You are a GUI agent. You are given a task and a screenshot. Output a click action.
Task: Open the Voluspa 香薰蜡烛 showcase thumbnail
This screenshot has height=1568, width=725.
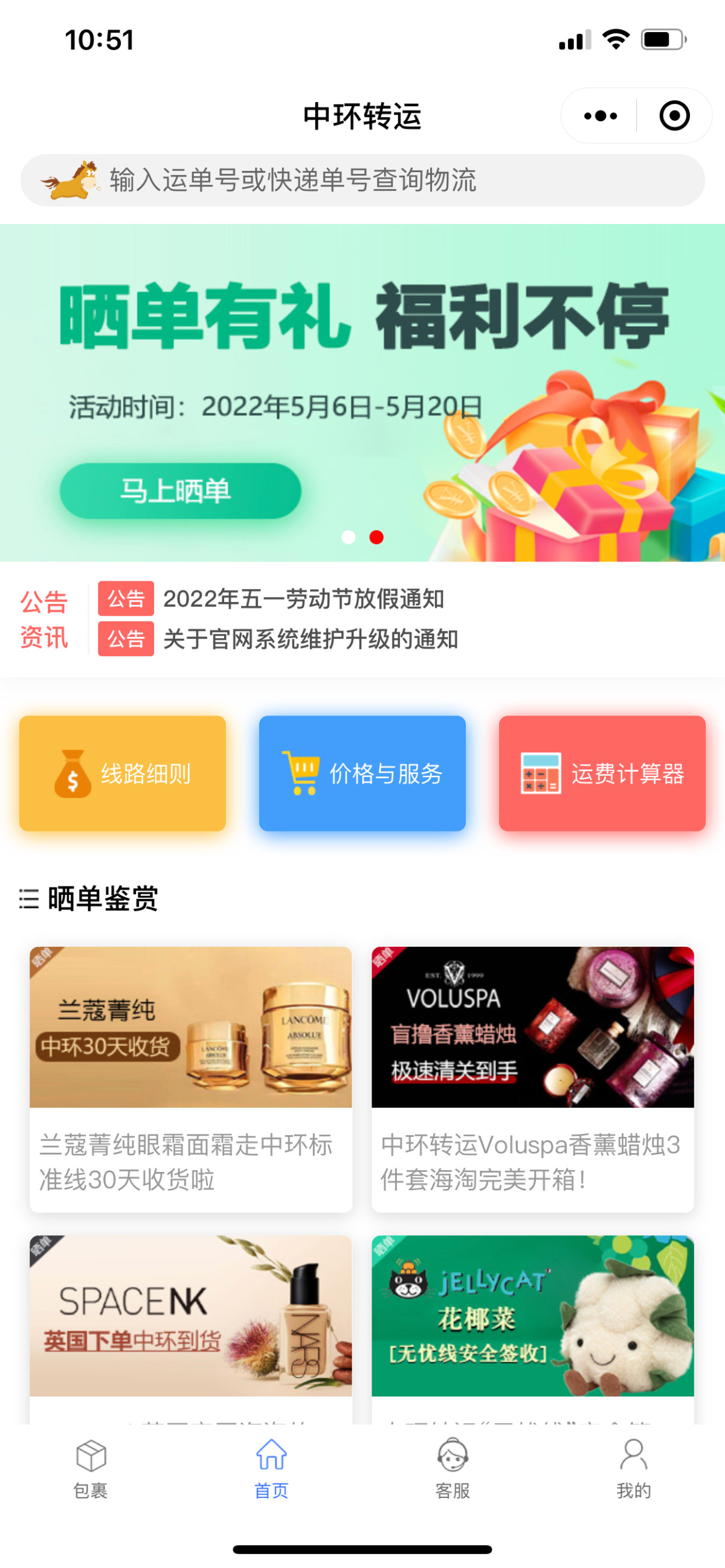(x=532, y=1029)
